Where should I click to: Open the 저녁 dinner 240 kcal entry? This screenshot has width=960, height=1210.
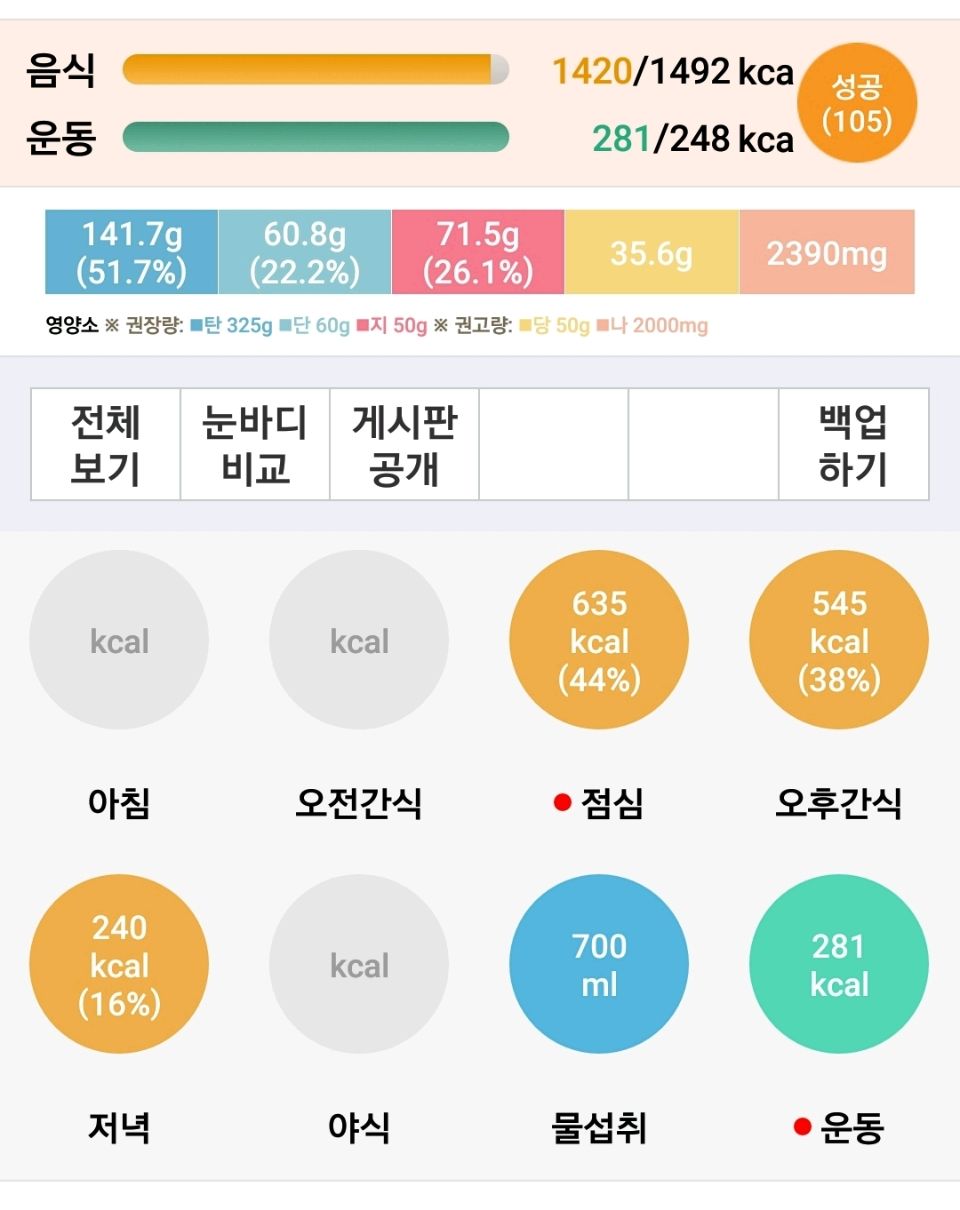pyautogui.click(x=119, y=965)
